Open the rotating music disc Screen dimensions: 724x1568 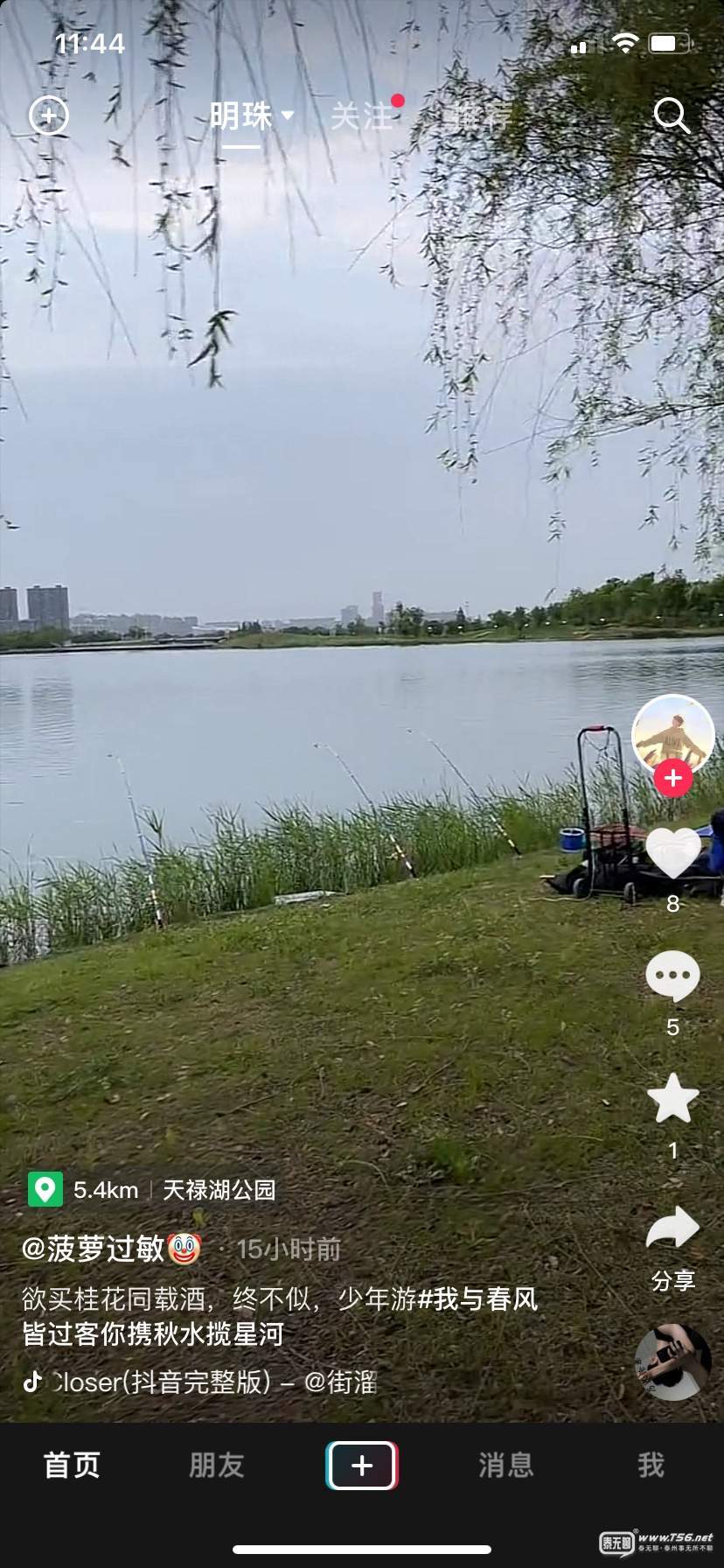click(x=672, y=1362)
